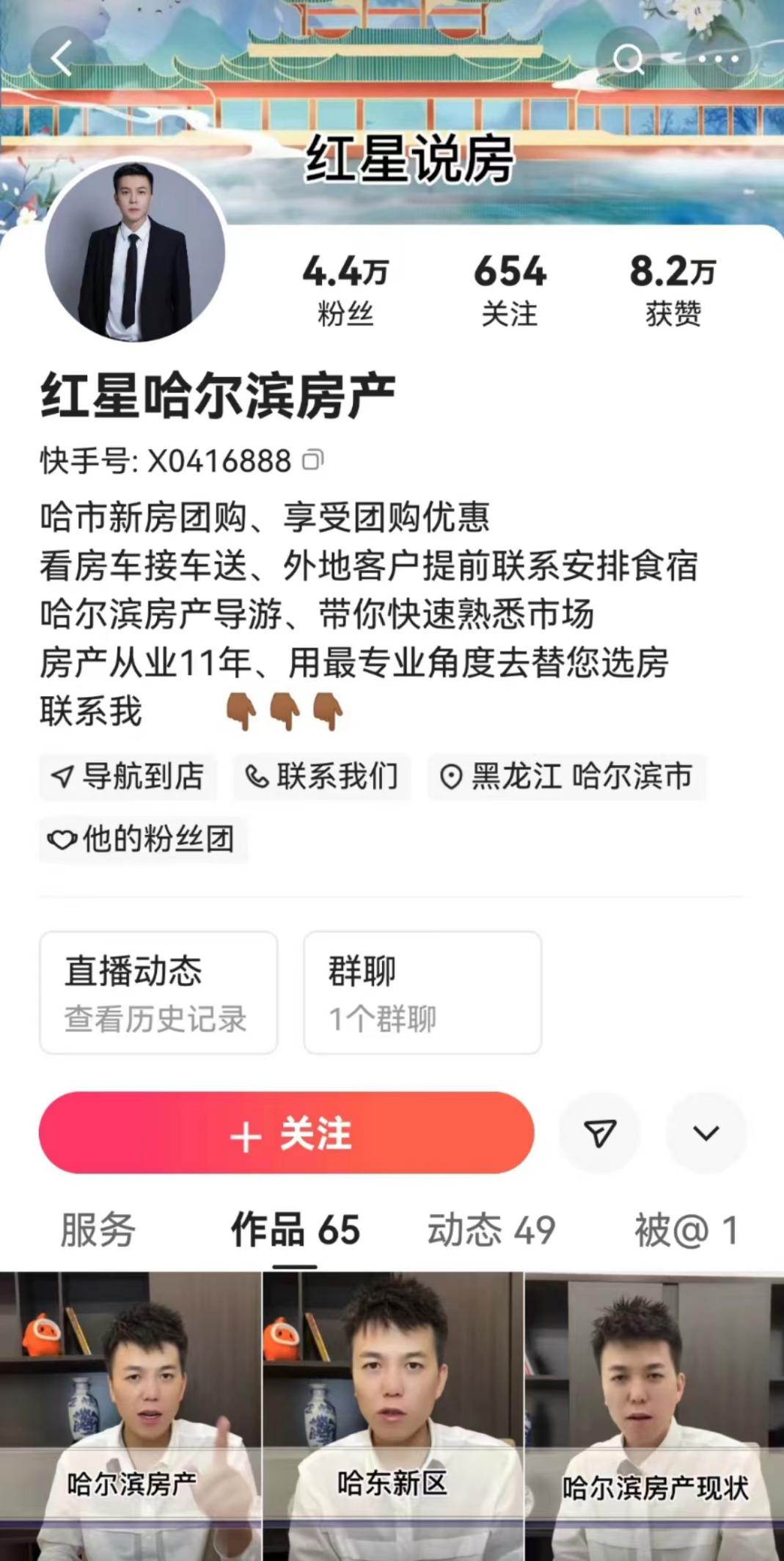This screenshot has height=1561, width=784.
Task: Follow this account with the 关注 button
Action: (286, 1133)
